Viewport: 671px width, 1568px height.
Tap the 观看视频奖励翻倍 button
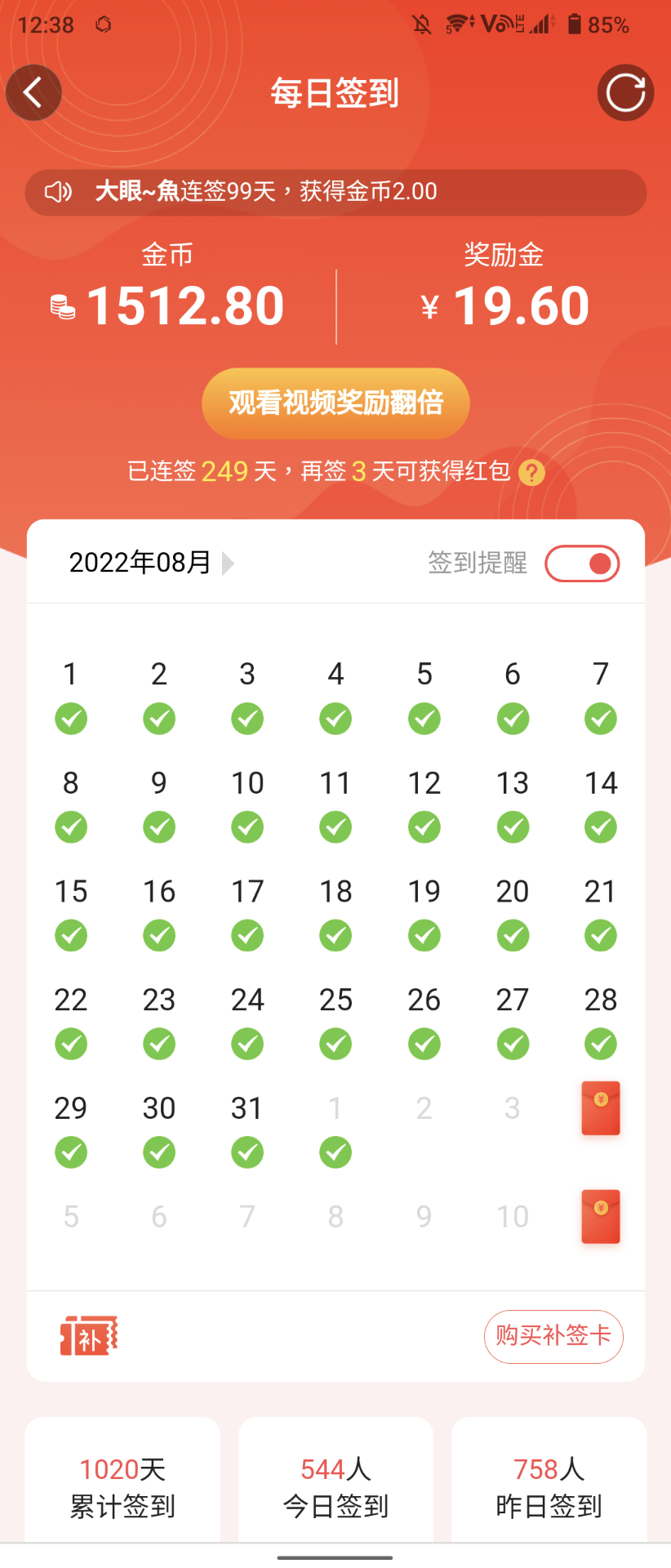point(335,403)
